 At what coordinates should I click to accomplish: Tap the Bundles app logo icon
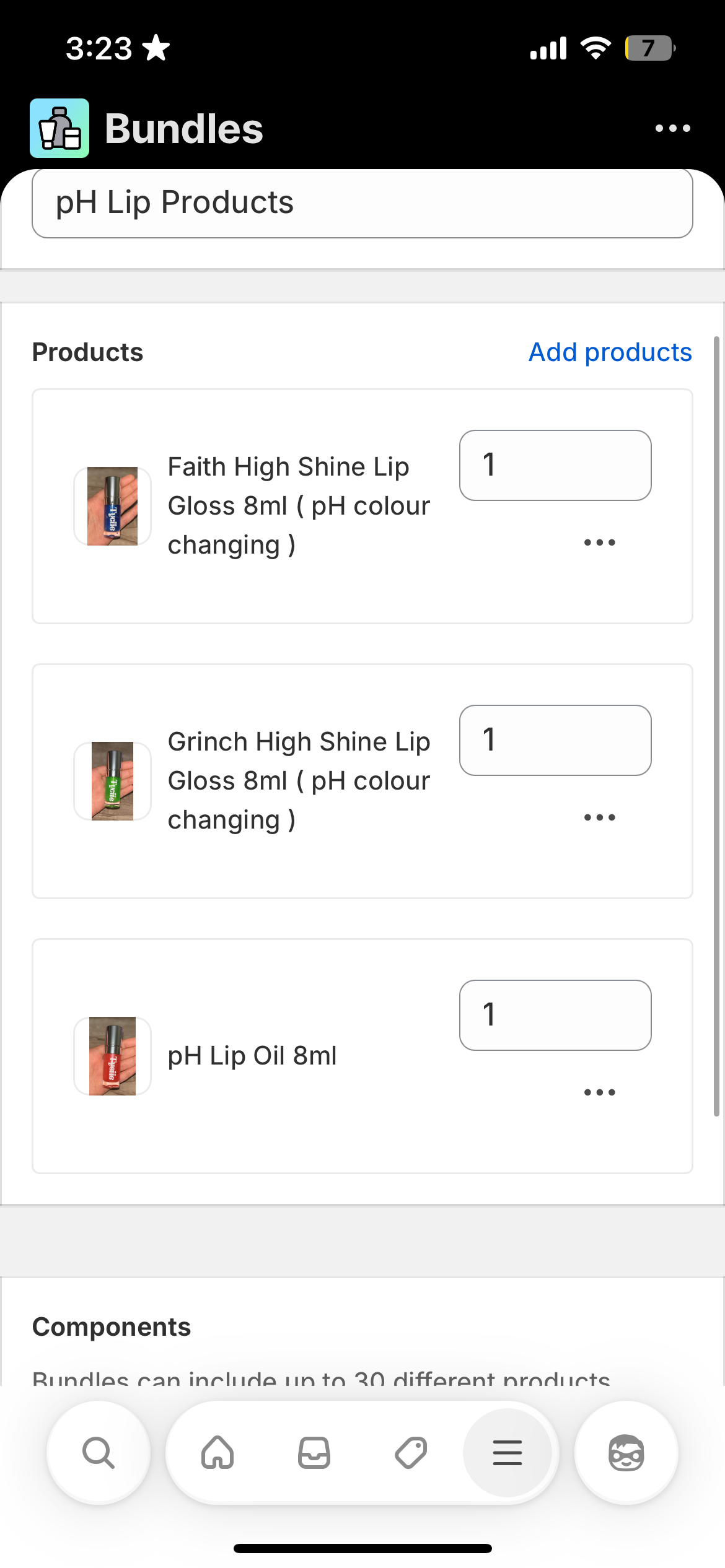[x=59, y=128]
